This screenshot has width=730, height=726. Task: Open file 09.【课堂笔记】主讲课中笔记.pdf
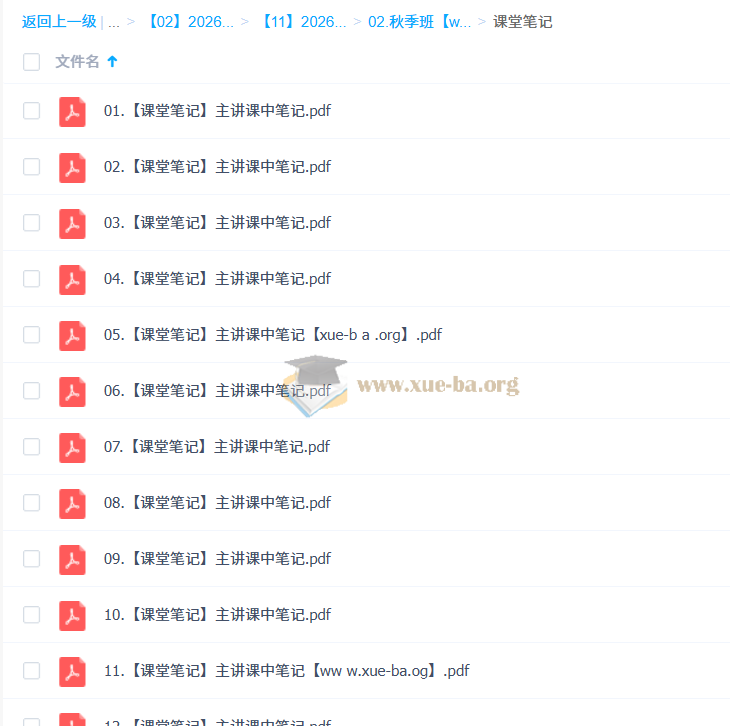click(217, 559)
